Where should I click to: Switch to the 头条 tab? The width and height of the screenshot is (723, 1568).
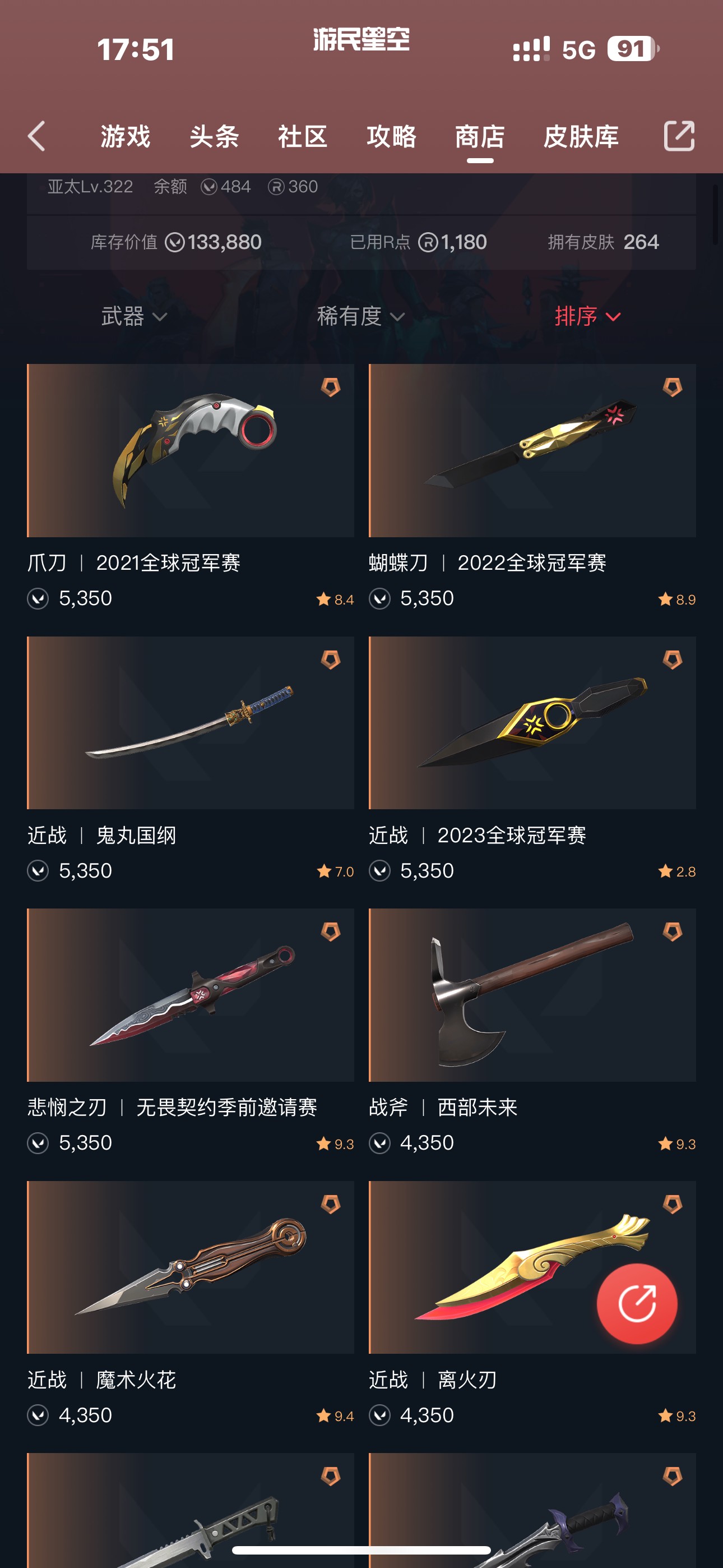[214, 136]
